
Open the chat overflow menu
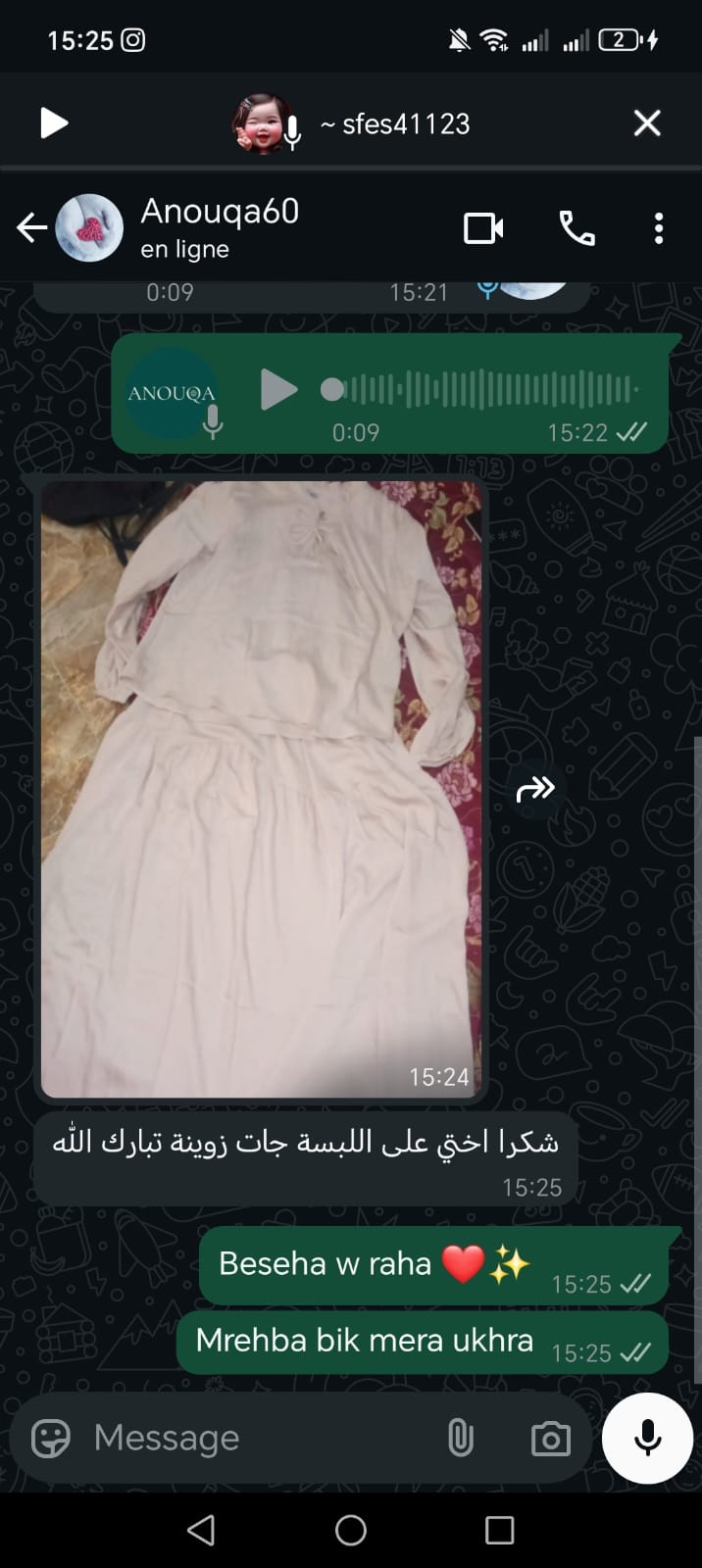point(659,228)
